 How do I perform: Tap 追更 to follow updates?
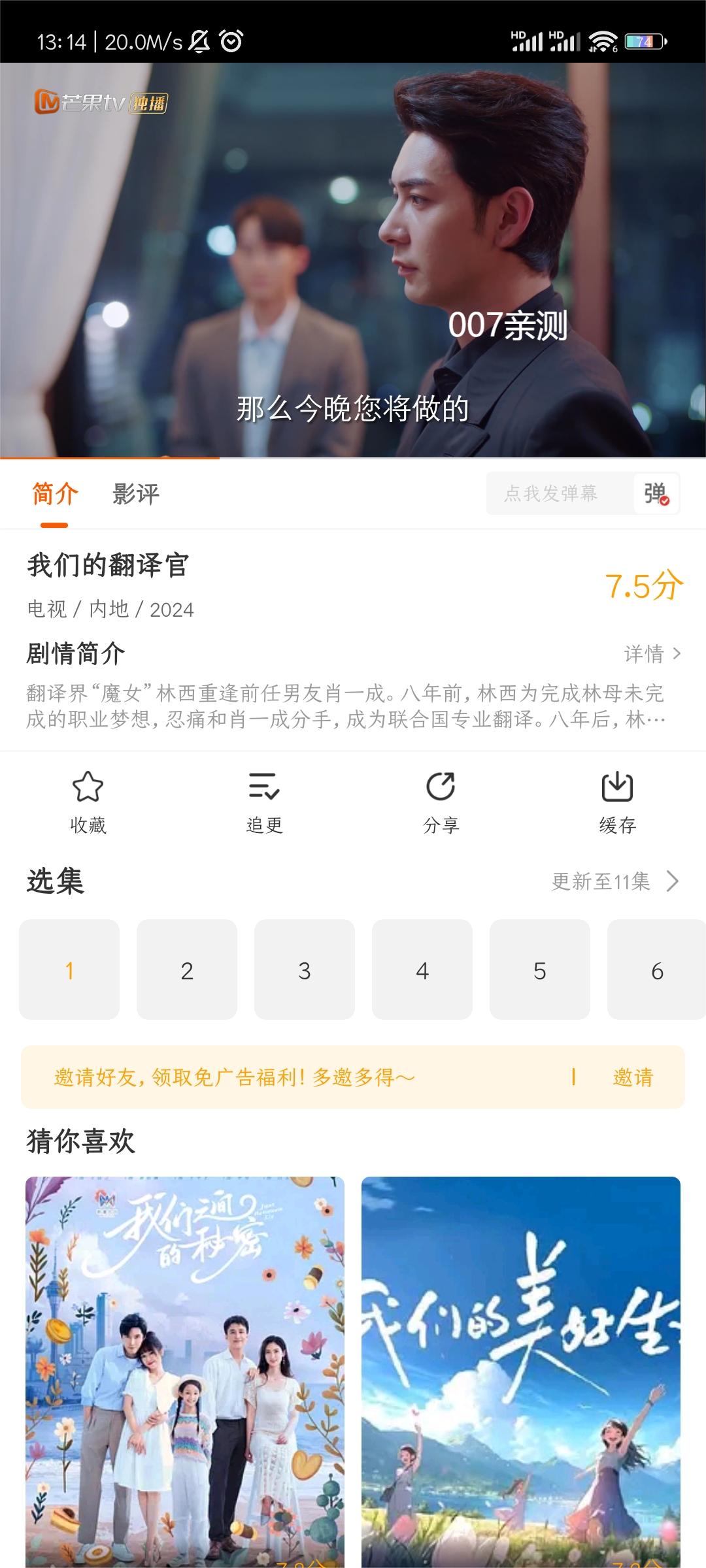pos(264,801)
